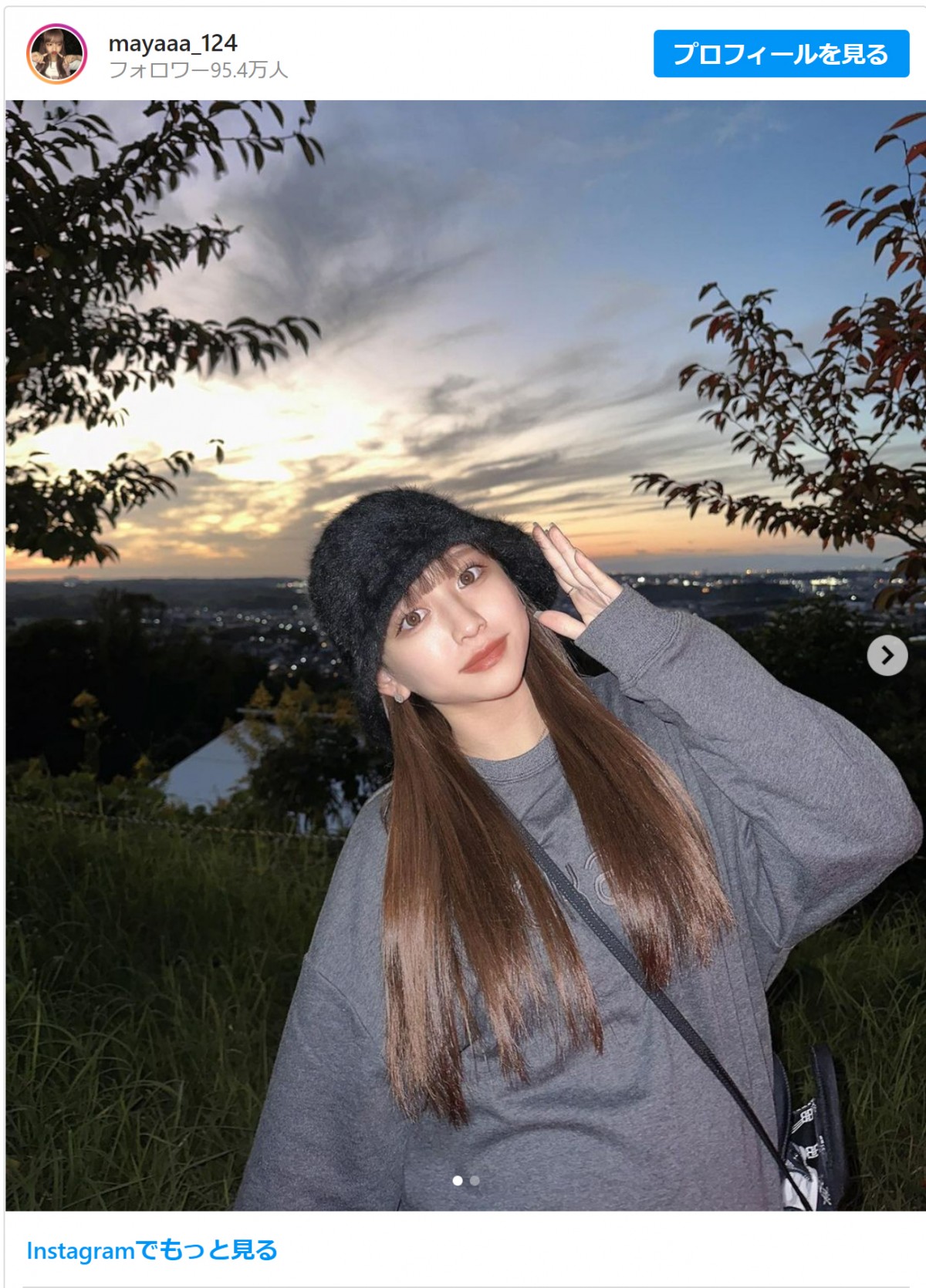
Task: Go to the next photo with the arrow
Action: (887, 656)
